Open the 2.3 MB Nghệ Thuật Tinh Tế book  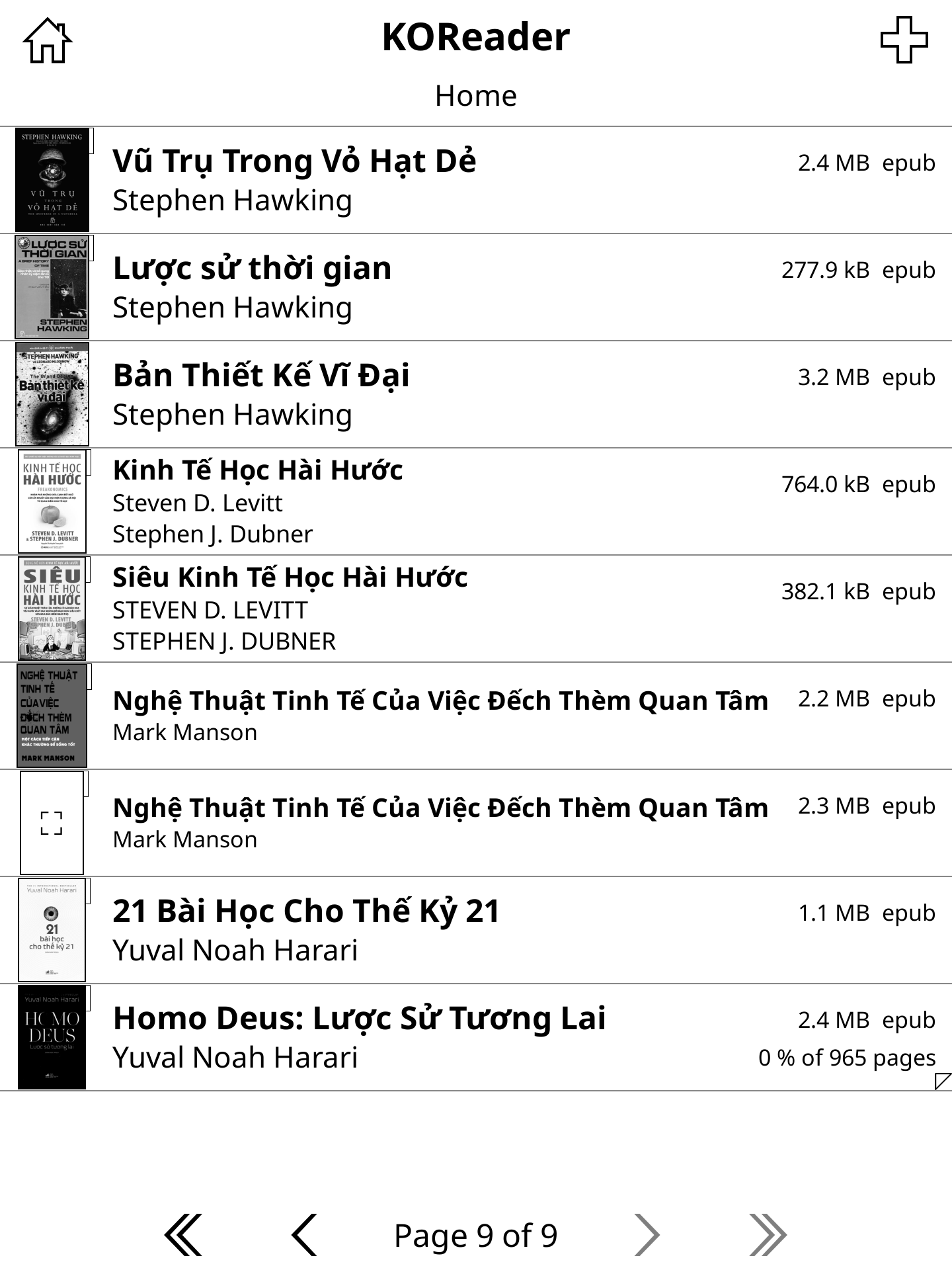coord(440,809)
